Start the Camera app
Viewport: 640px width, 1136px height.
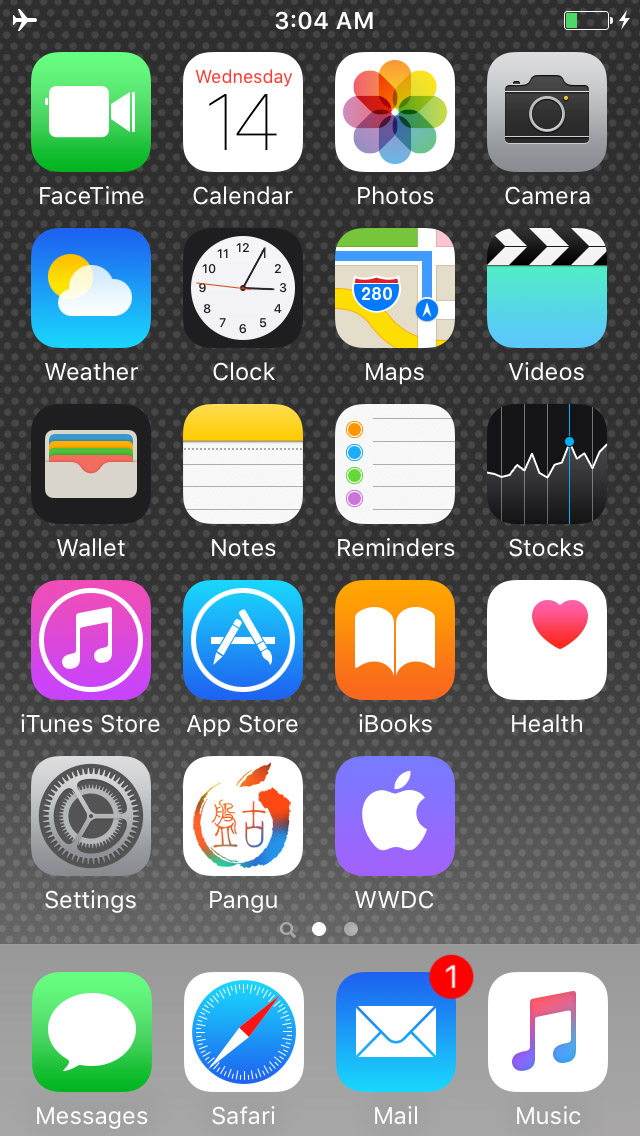[547, 112]
